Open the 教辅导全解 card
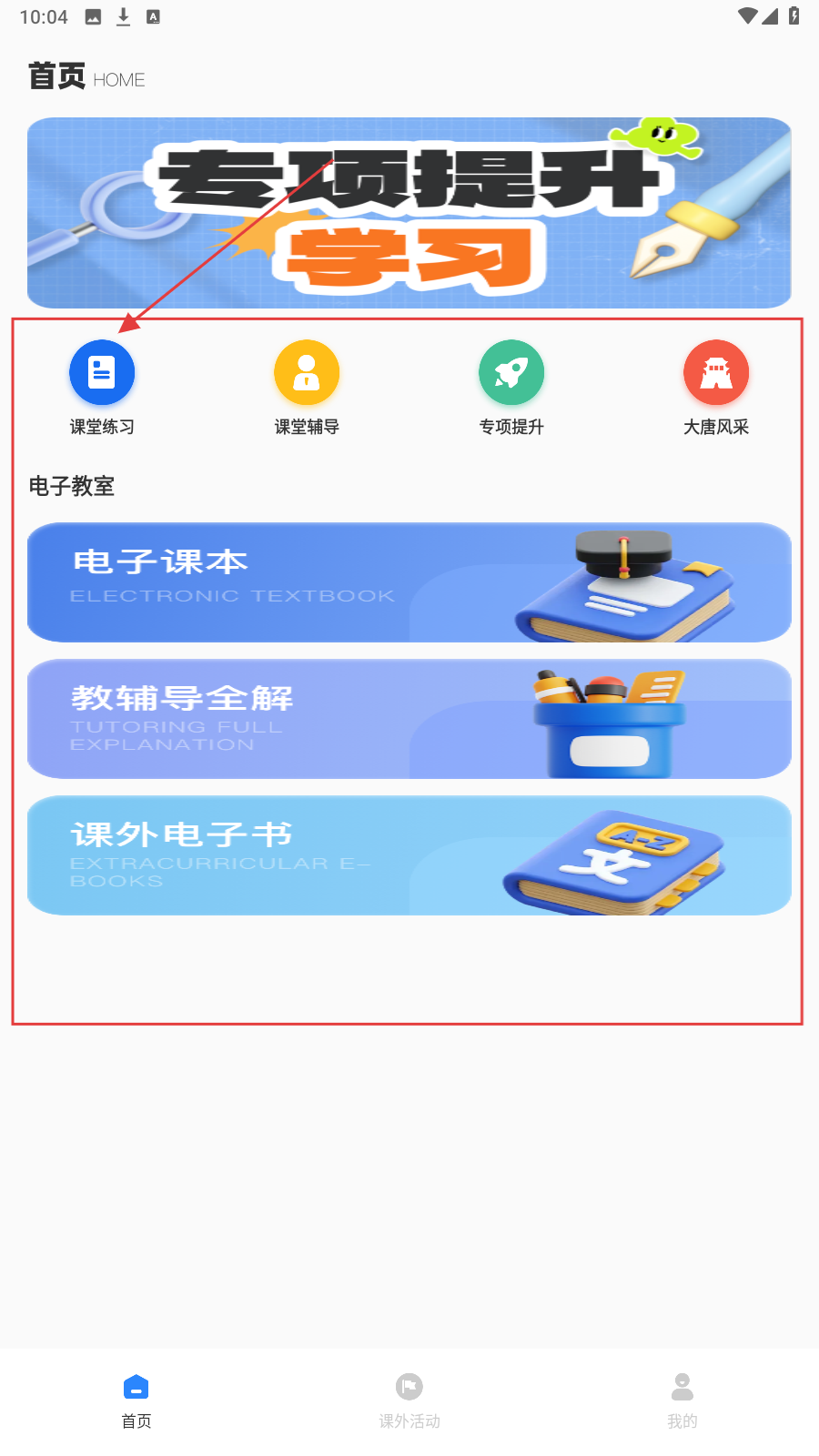This screenshot has height=1456, width=819. (409, 719)
